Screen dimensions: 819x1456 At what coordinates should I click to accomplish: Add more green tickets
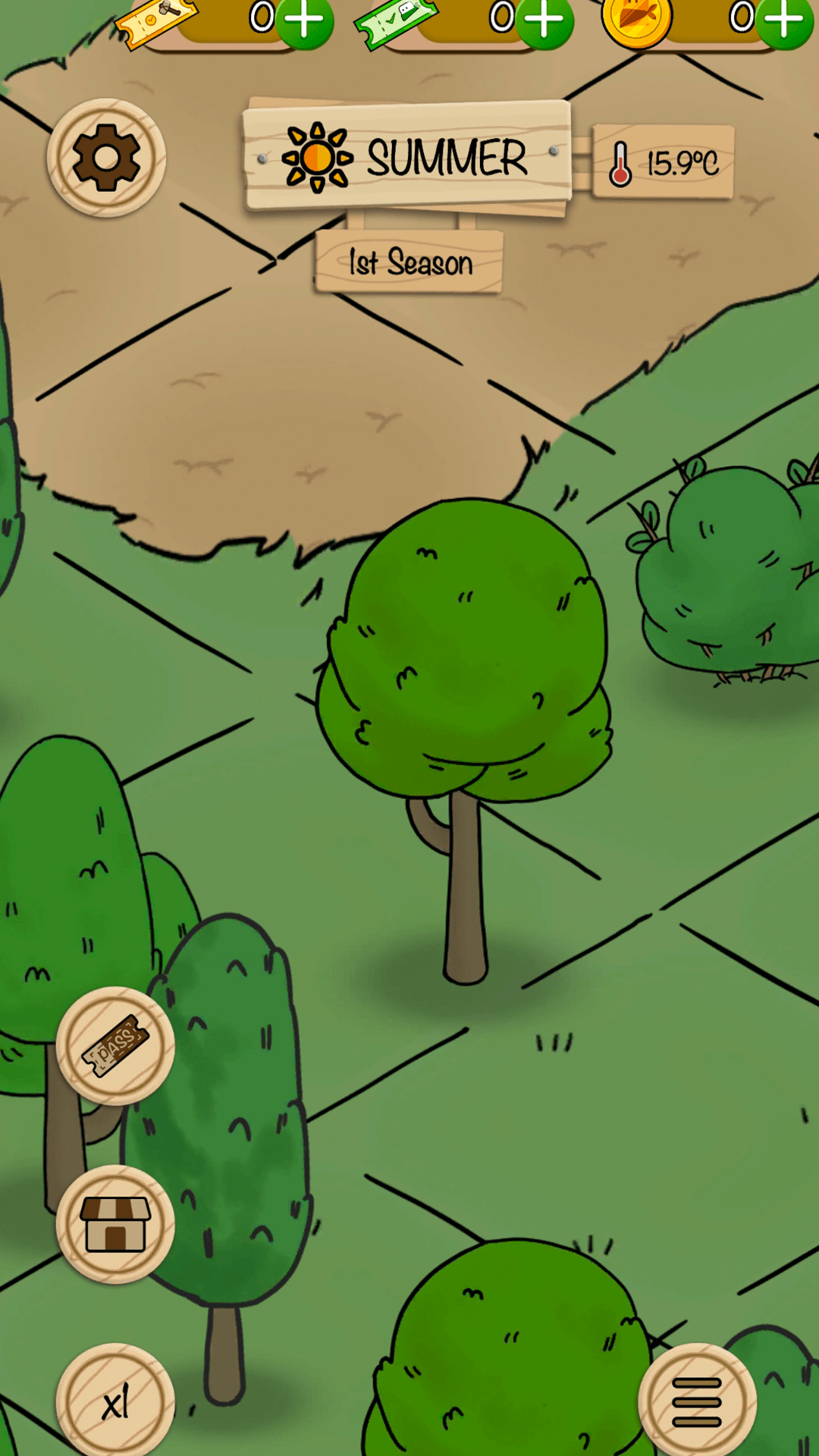pyautogui.click(x=544, y=20)
